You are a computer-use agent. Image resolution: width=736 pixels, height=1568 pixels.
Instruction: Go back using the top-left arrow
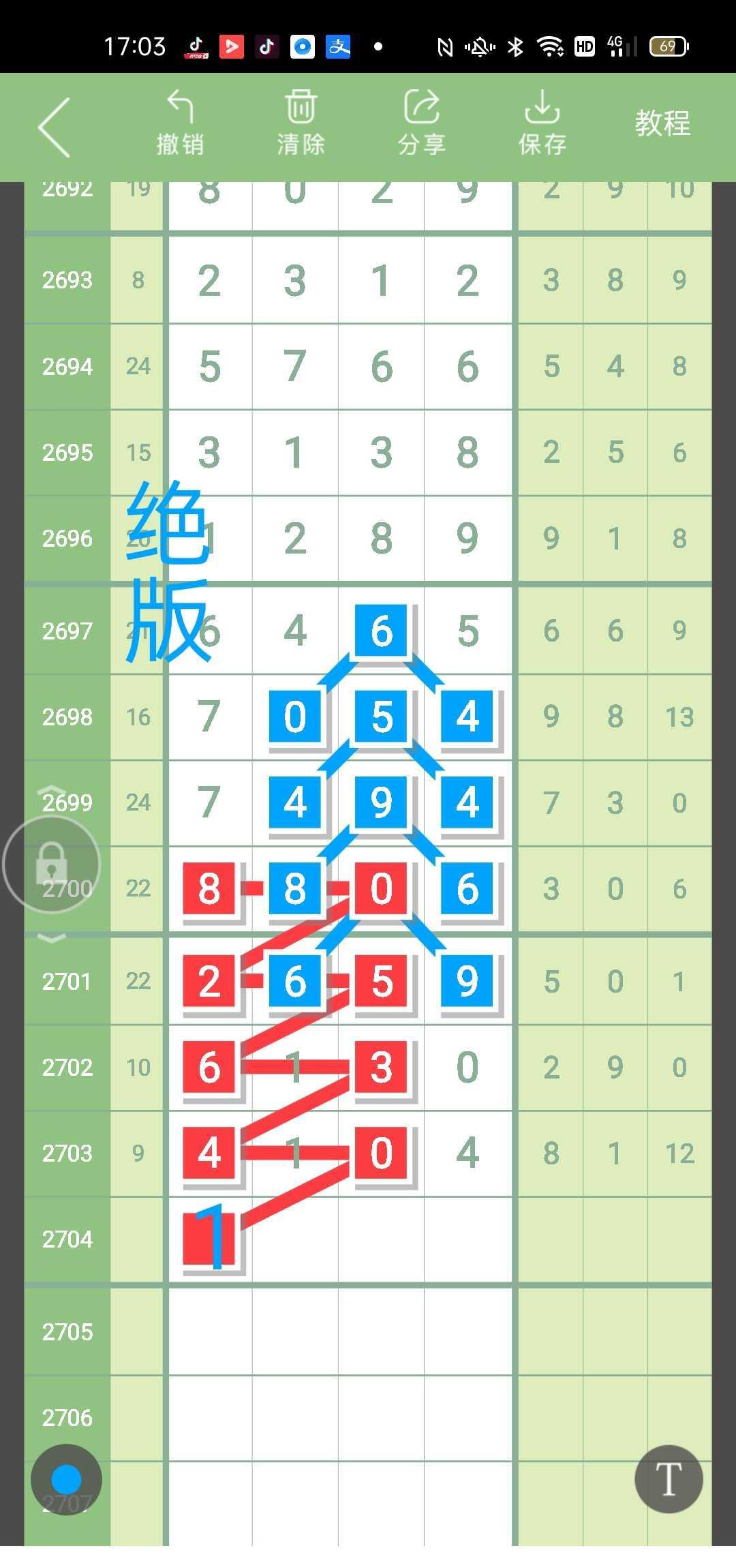[55, 127]
